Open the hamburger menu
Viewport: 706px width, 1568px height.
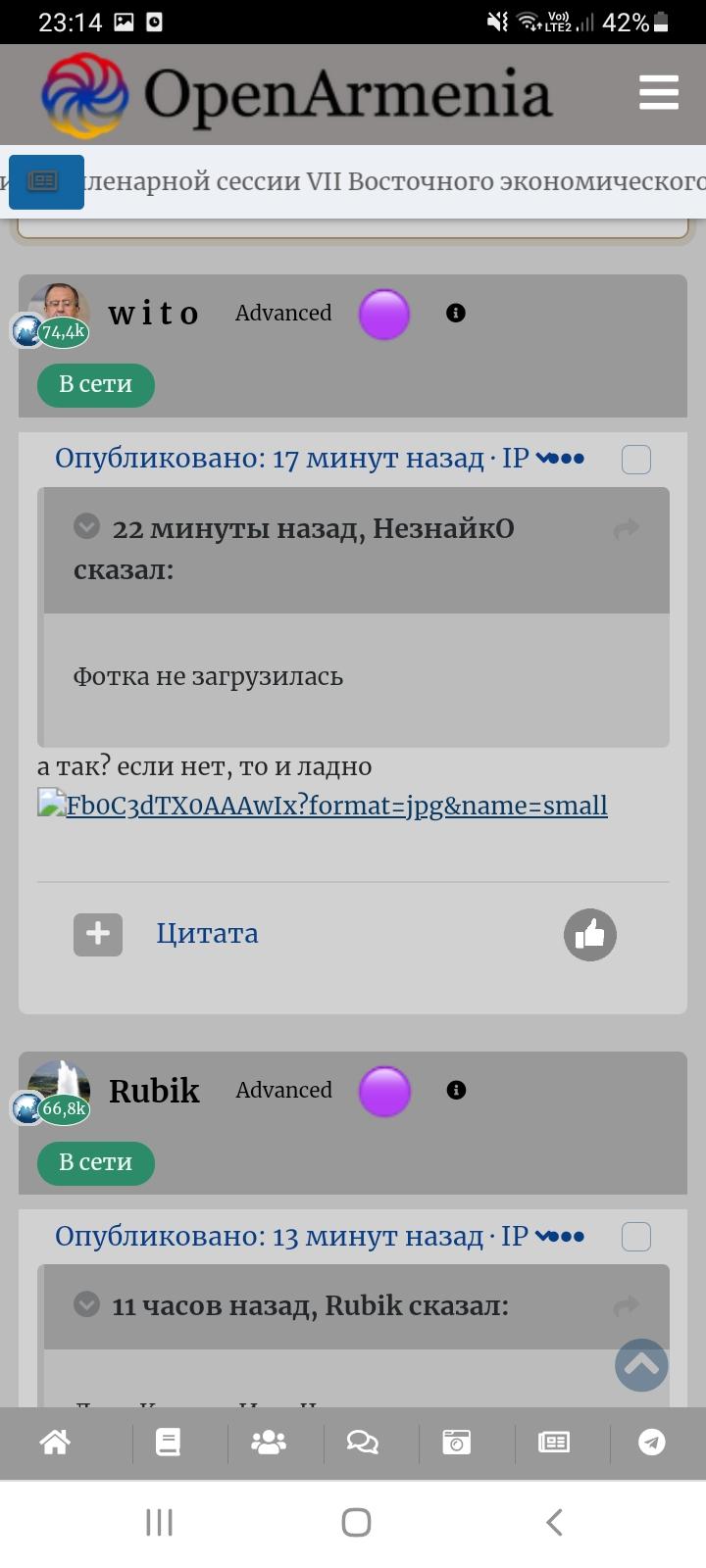(658, 92)
